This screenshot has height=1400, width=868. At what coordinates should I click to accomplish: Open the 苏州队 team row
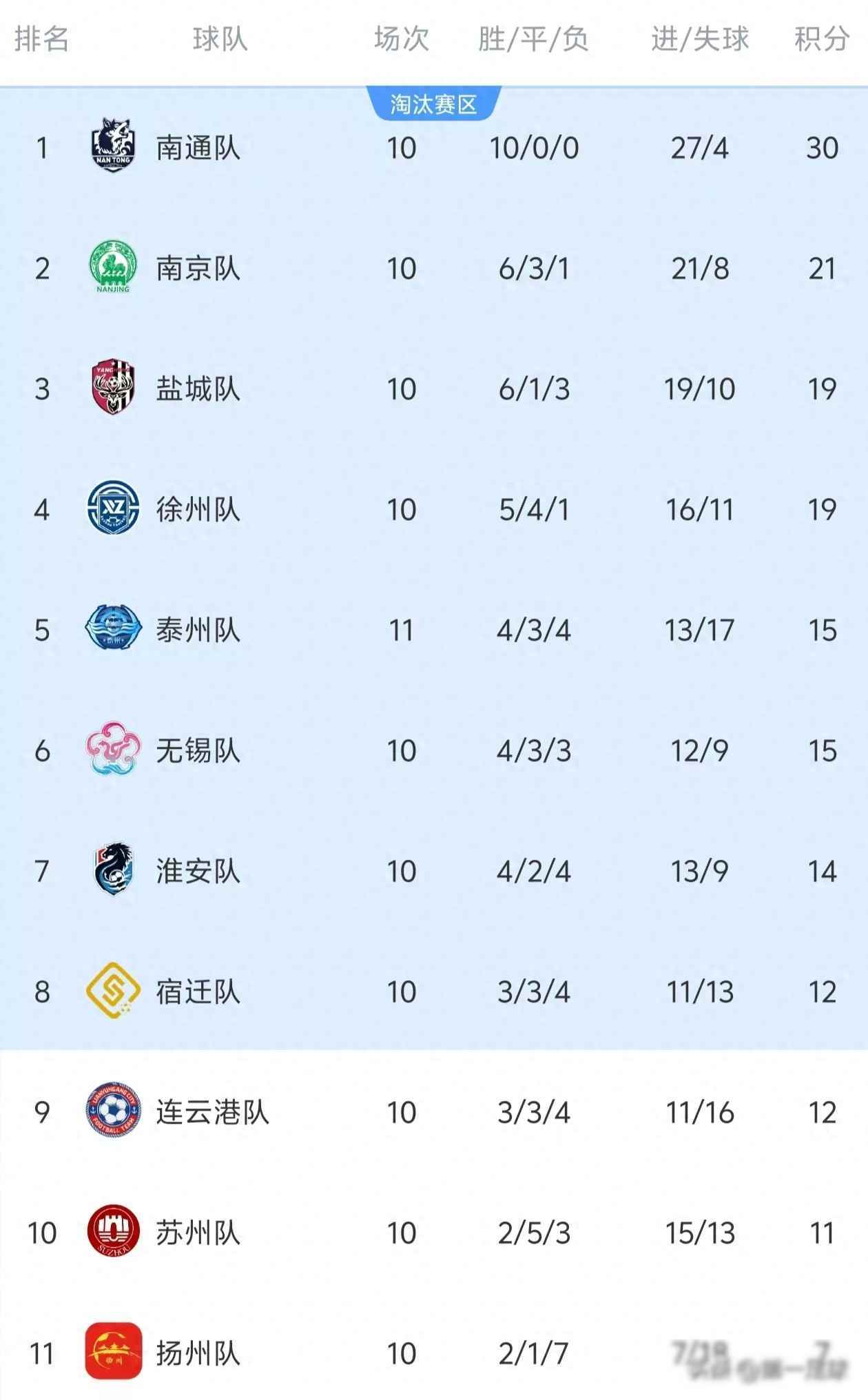(198, 1233)
